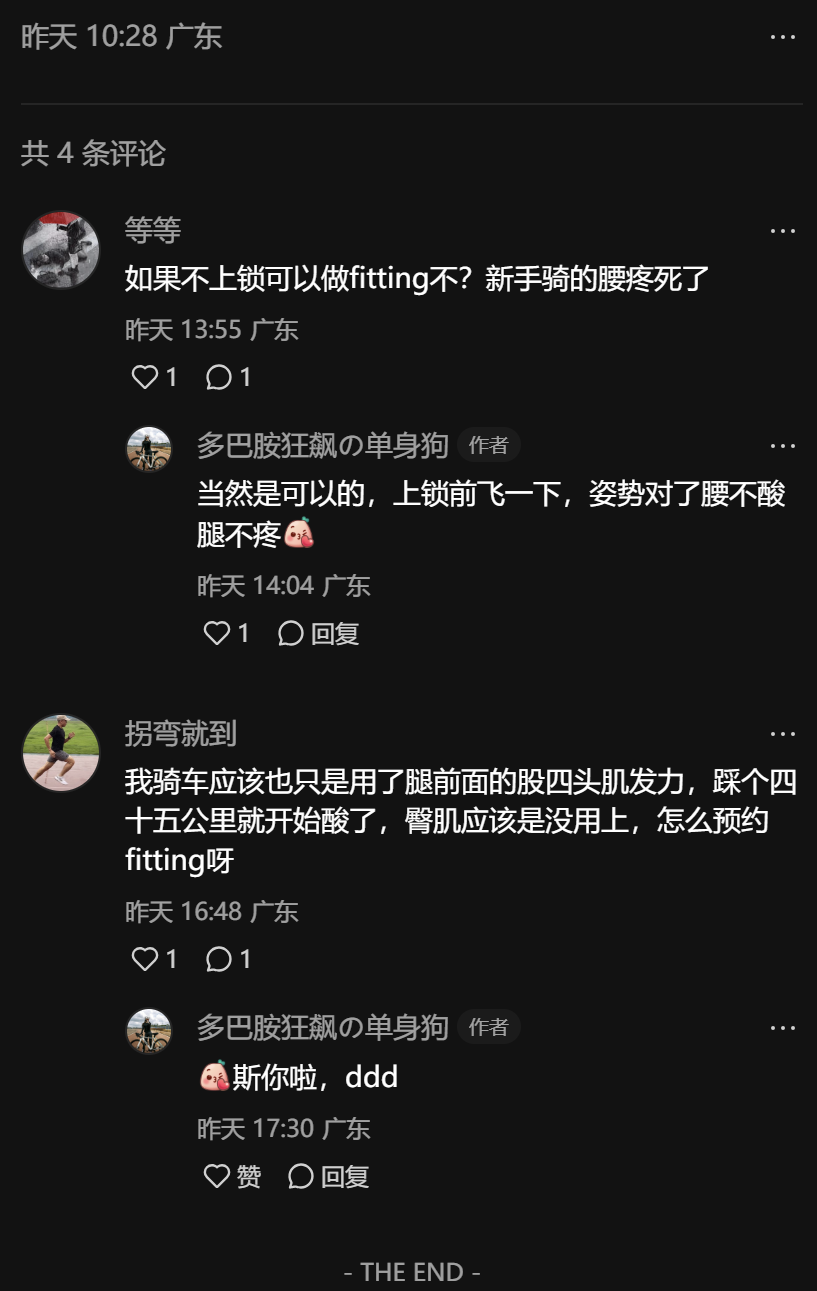This screenshot has height=1291, width=817.
Task: Open more options on the author's 17:30 reply
Action: click(x=782, y=1028)
